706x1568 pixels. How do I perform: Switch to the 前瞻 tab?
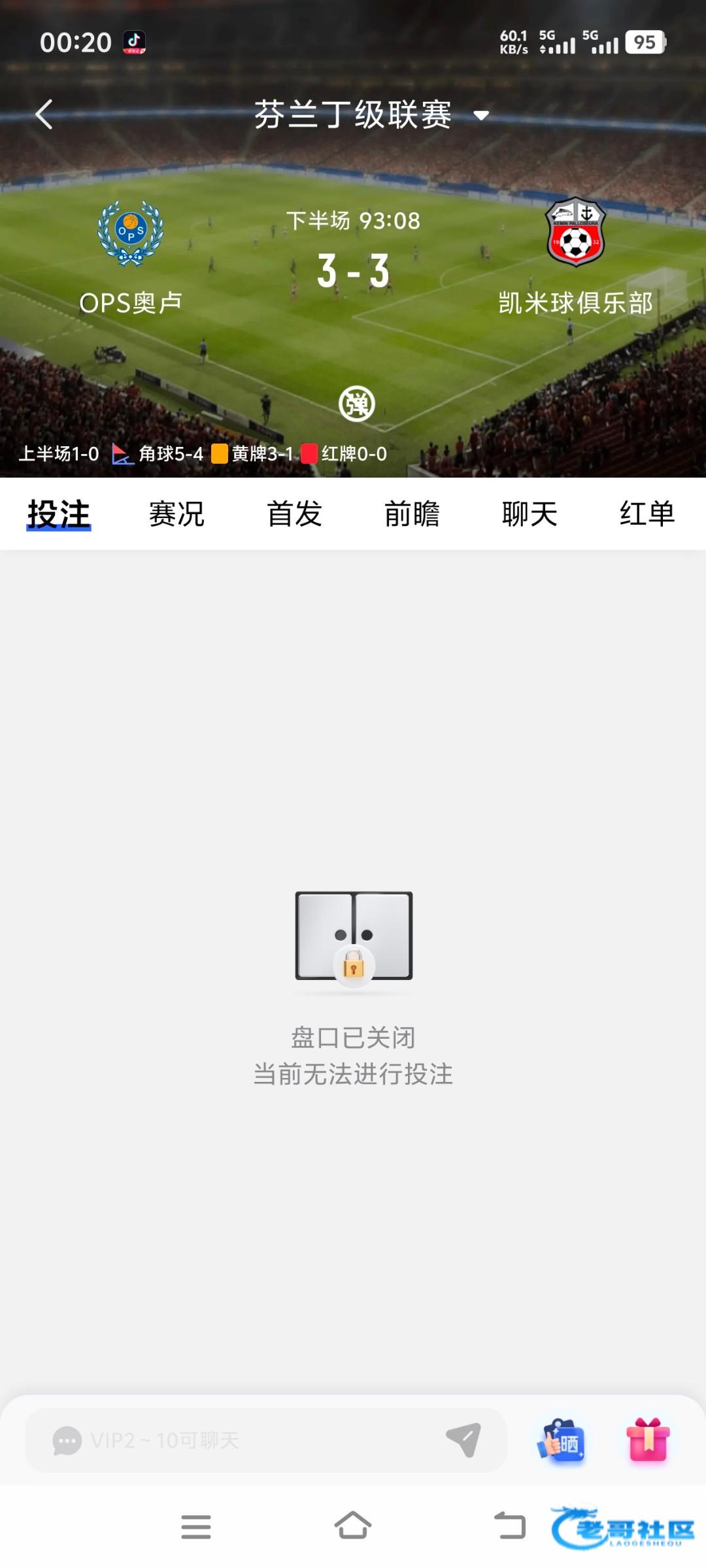click(x=412, y=514)
